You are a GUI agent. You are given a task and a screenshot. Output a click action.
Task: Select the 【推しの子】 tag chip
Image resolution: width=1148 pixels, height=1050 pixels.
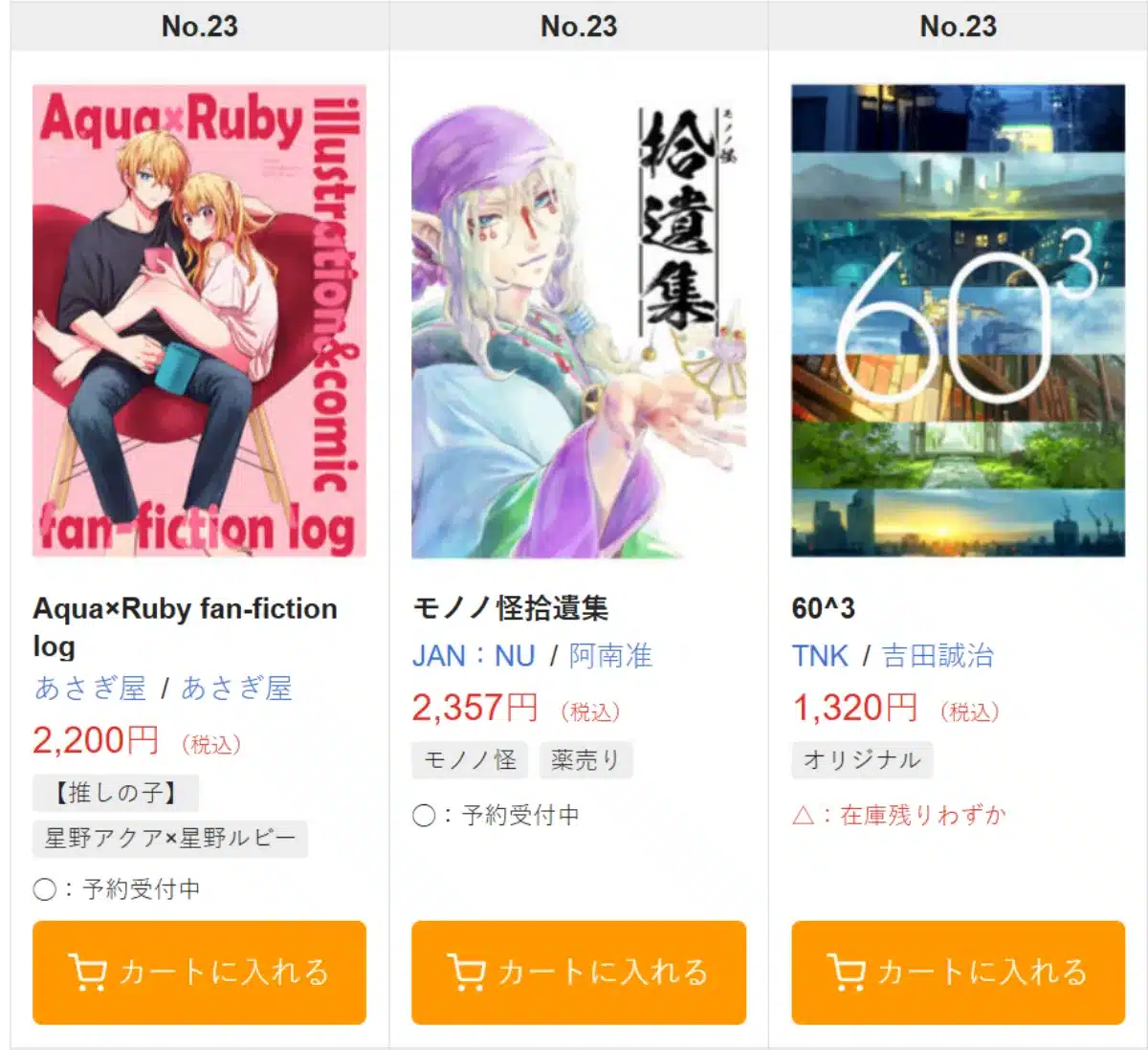point(116,793)
